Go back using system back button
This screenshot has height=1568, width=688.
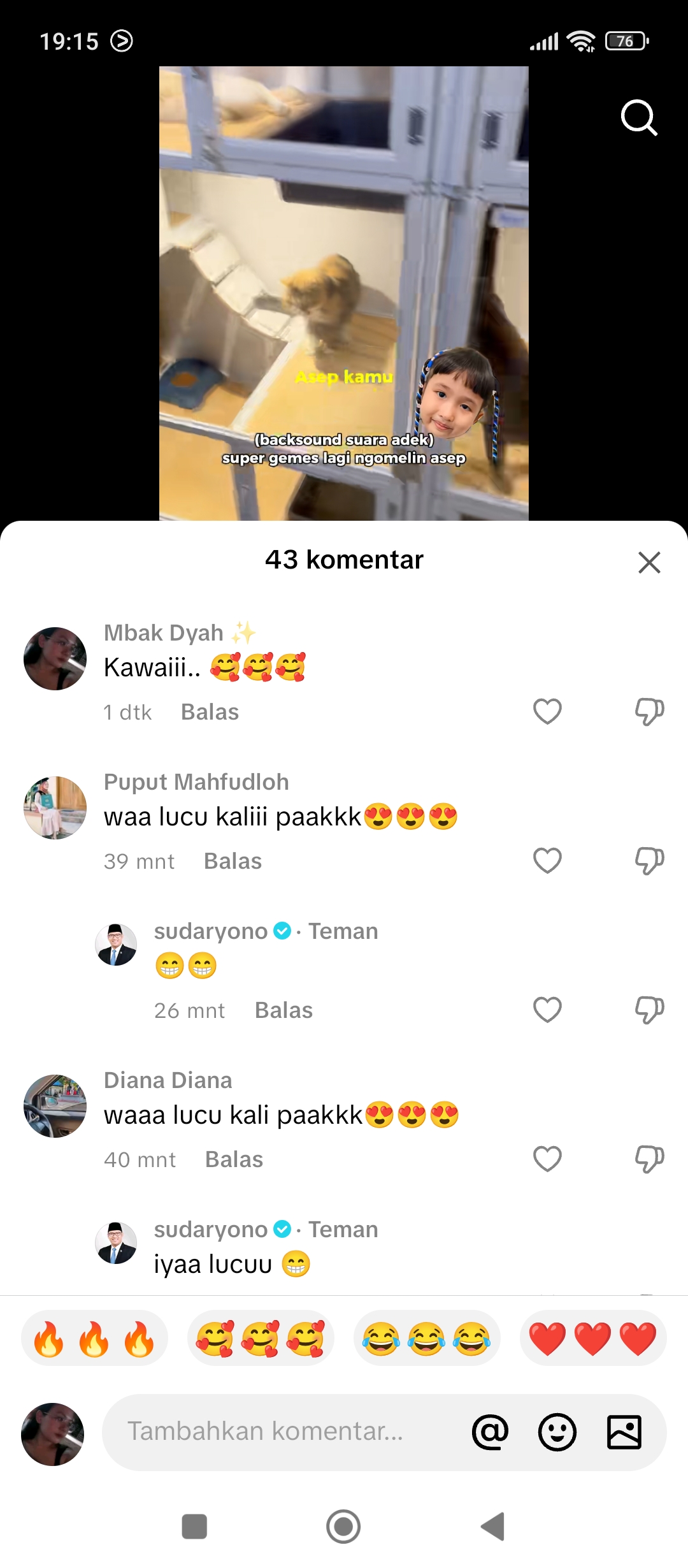(x=493, y=1527)
